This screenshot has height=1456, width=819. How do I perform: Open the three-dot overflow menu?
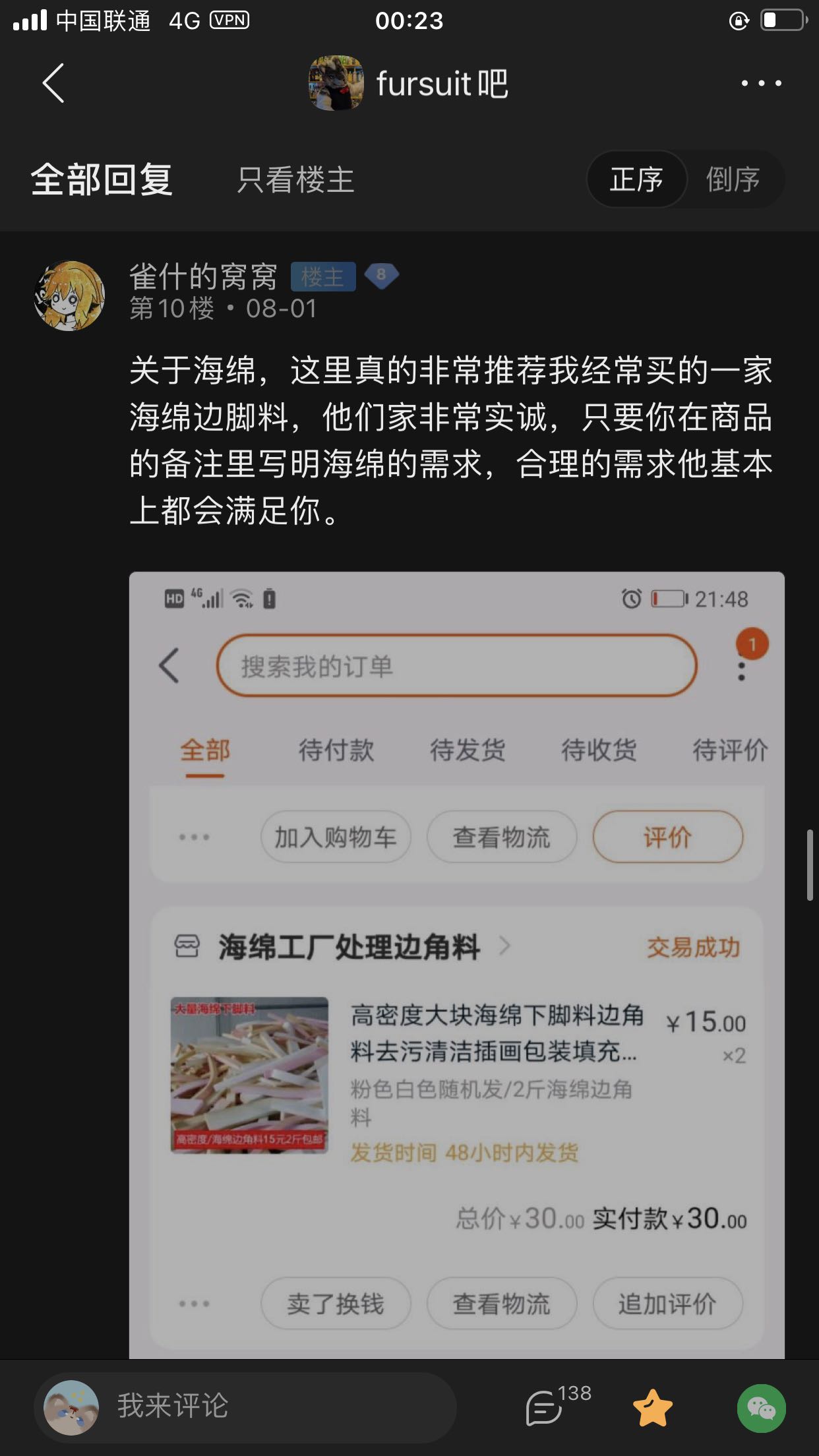[x=760, y=84]
